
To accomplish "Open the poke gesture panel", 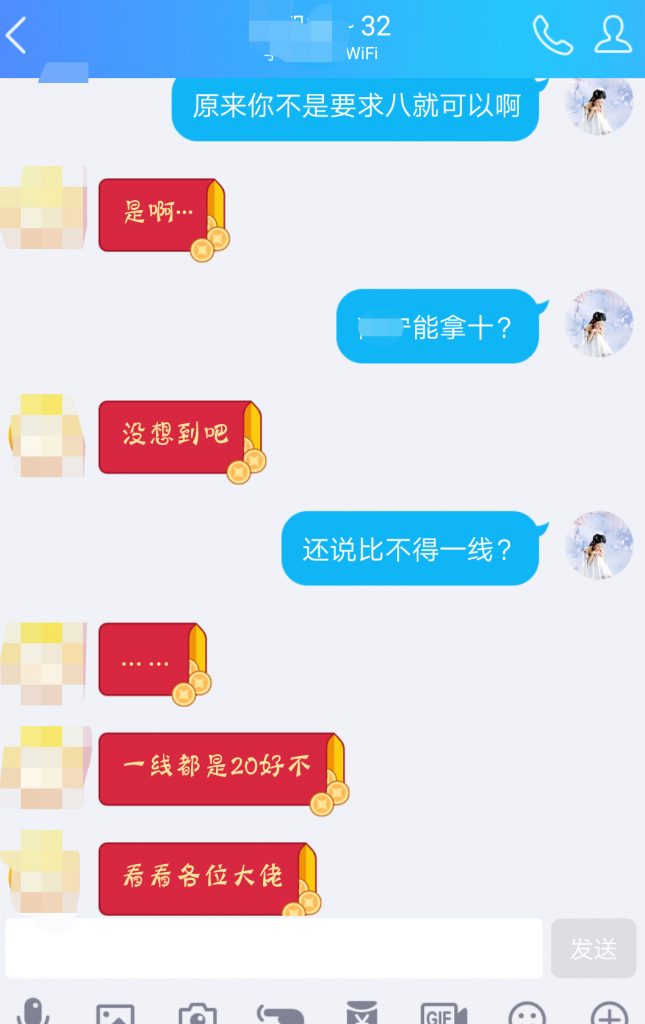I will (x=279, y=1012).
